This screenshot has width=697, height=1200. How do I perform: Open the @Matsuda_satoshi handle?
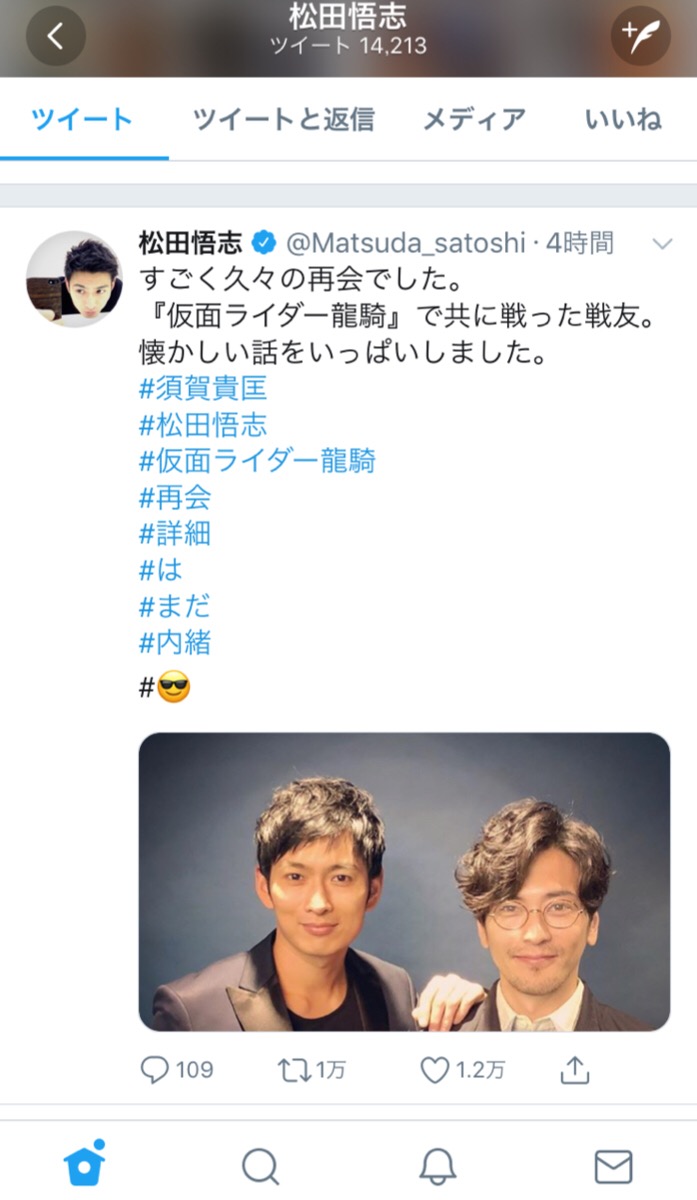pyautogui.click(x=406, y=243)
